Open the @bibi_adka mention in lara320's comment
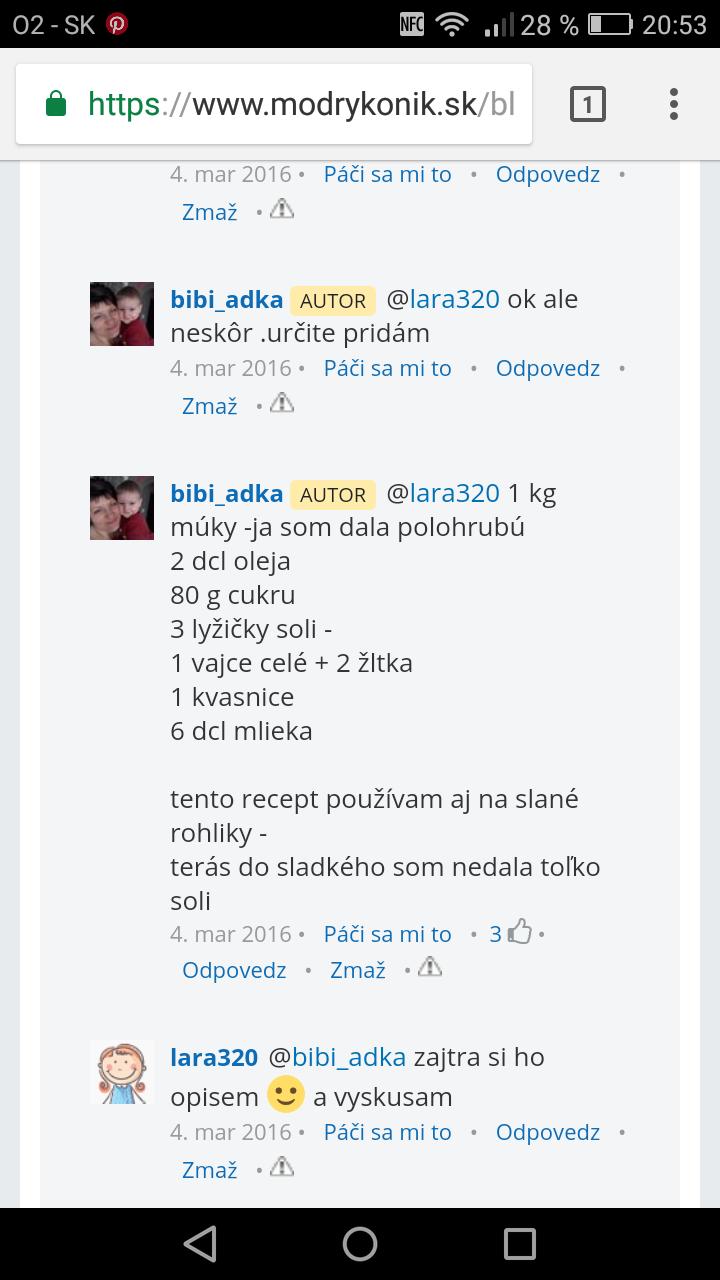The image size is (720, 1280). coord(336,1057)
